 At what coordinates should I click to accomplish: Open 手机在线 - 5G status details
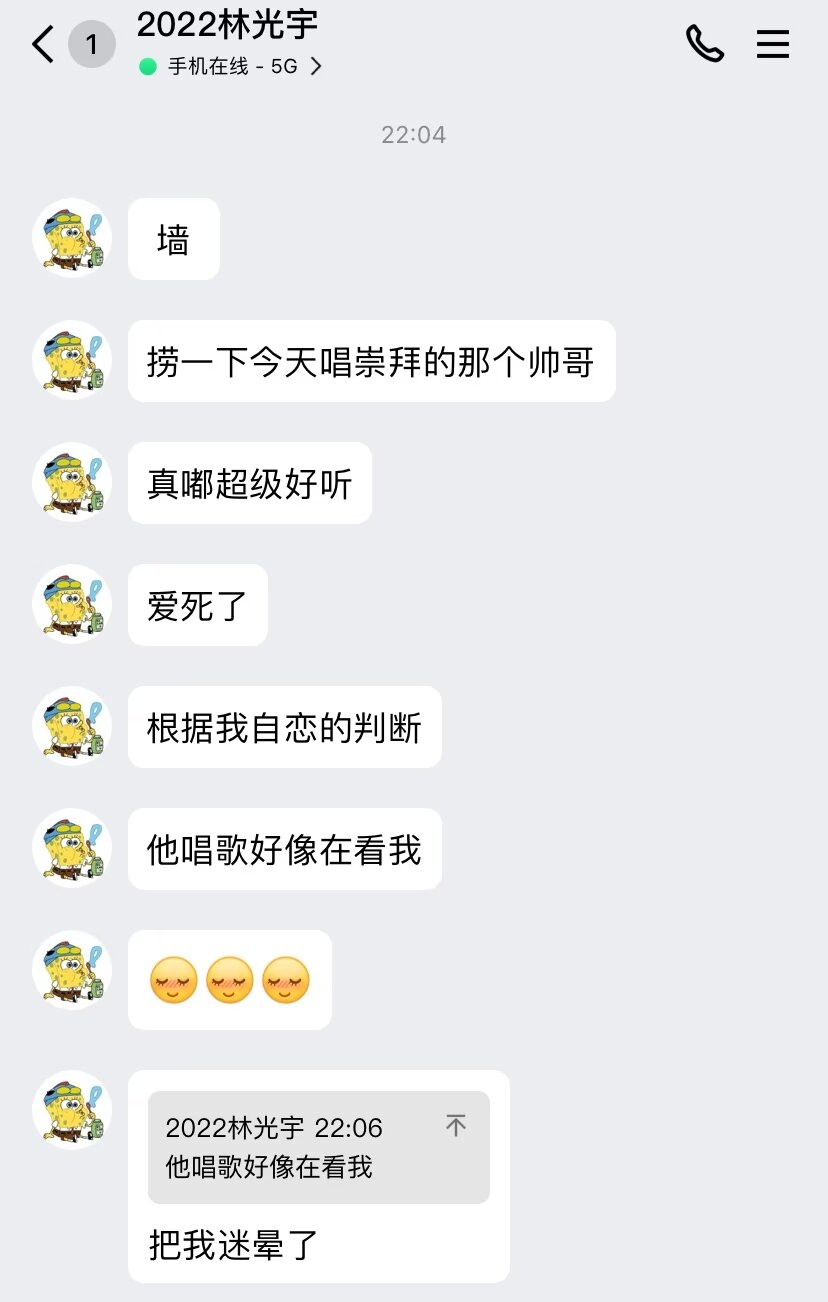coord(232,67)
